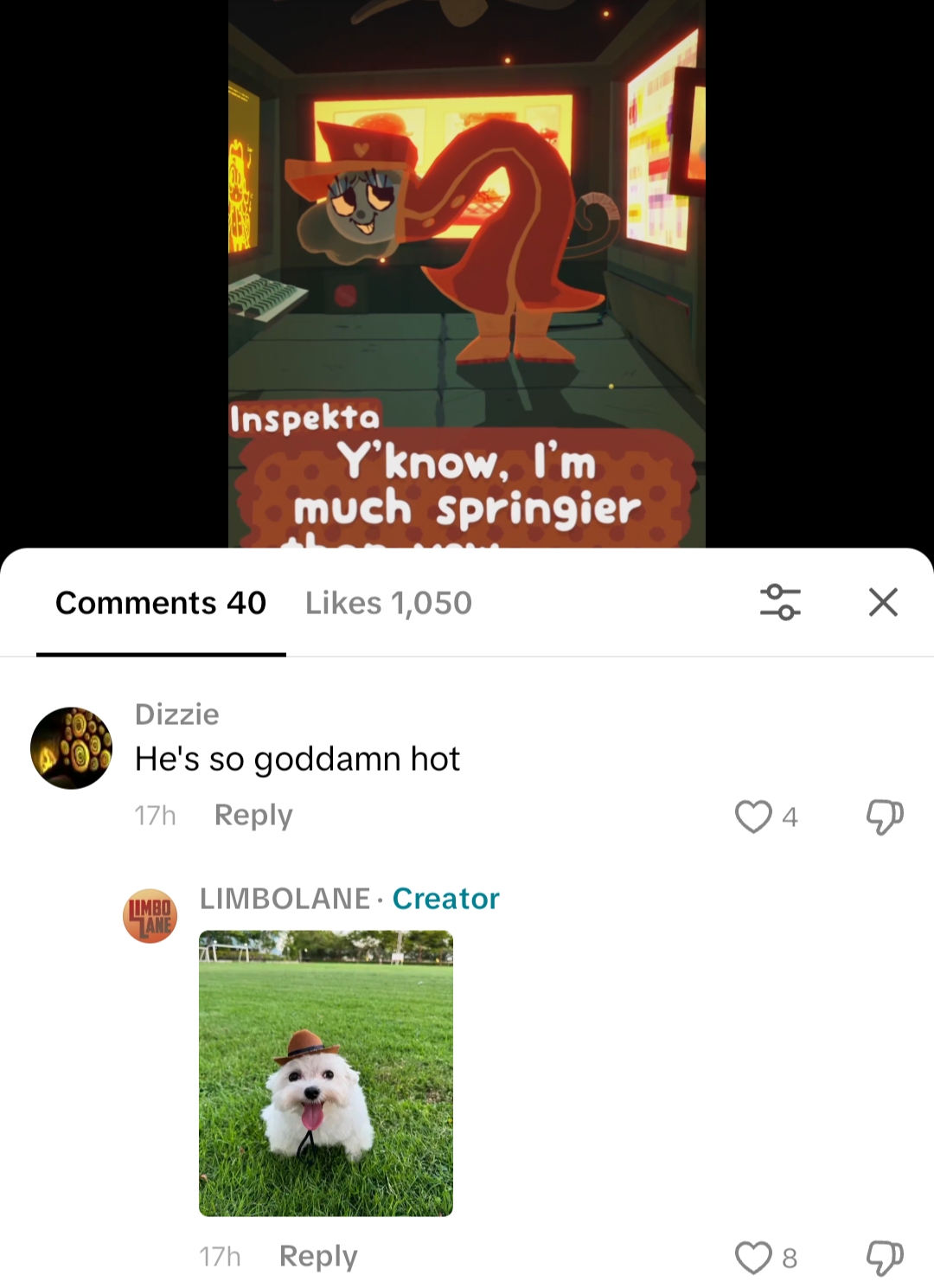Open comment filter settings icon
The width and height of the screenshot is (934, 1288).
point(780,602)
